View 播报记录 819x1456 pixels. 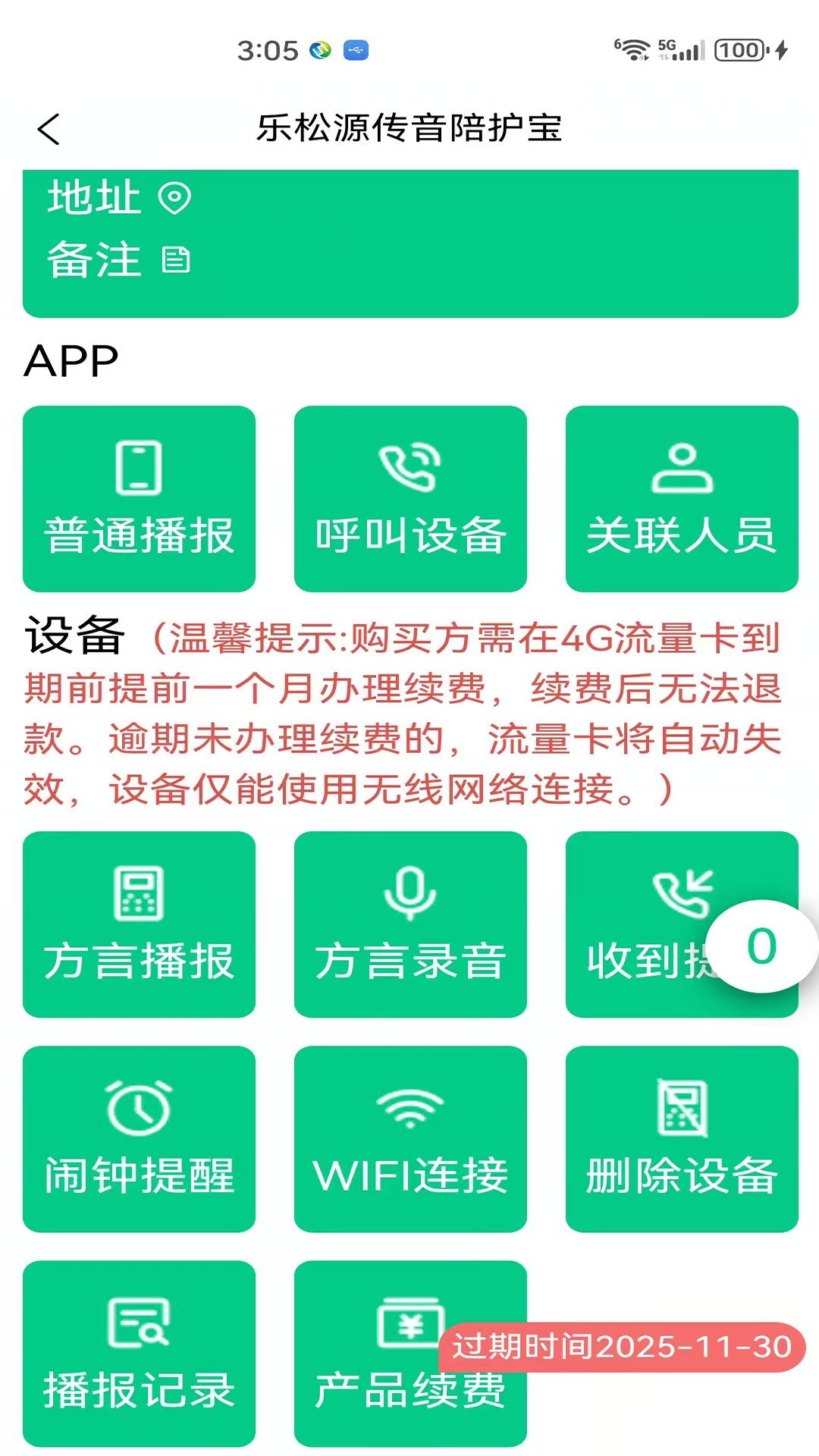139,1354
